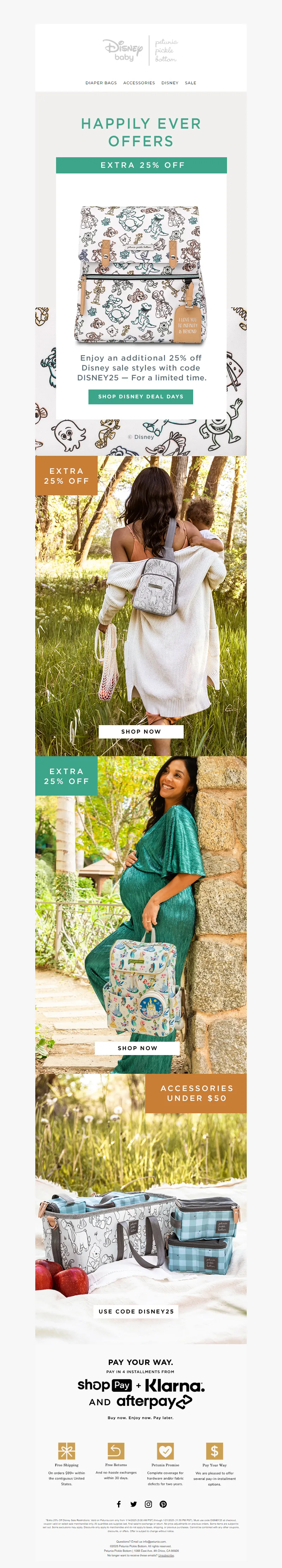Open the Instagram profile icon
The height and width of the screenshot is (1568, 282).
tap(148, 1503)
